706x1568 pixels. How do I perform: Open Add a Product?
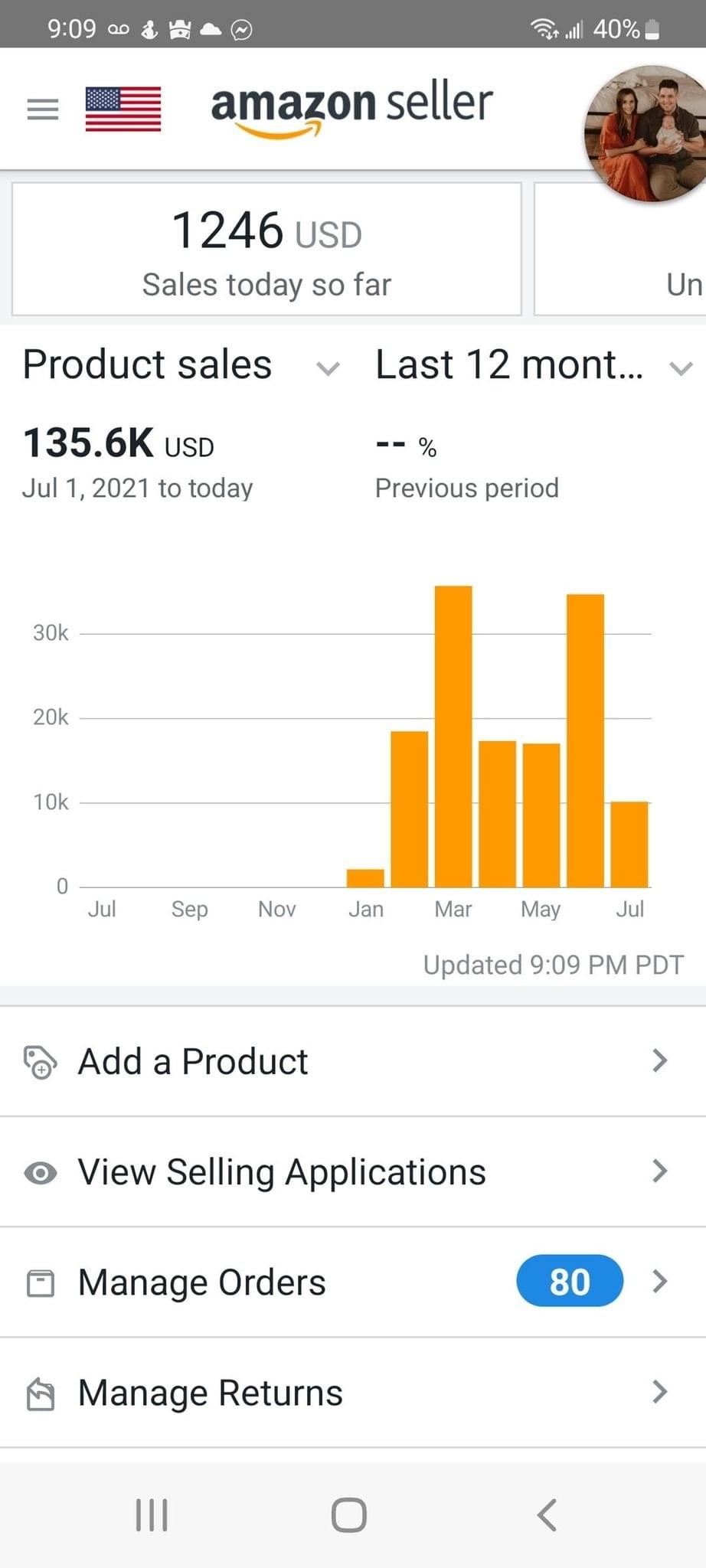[x=353, y=1061]
